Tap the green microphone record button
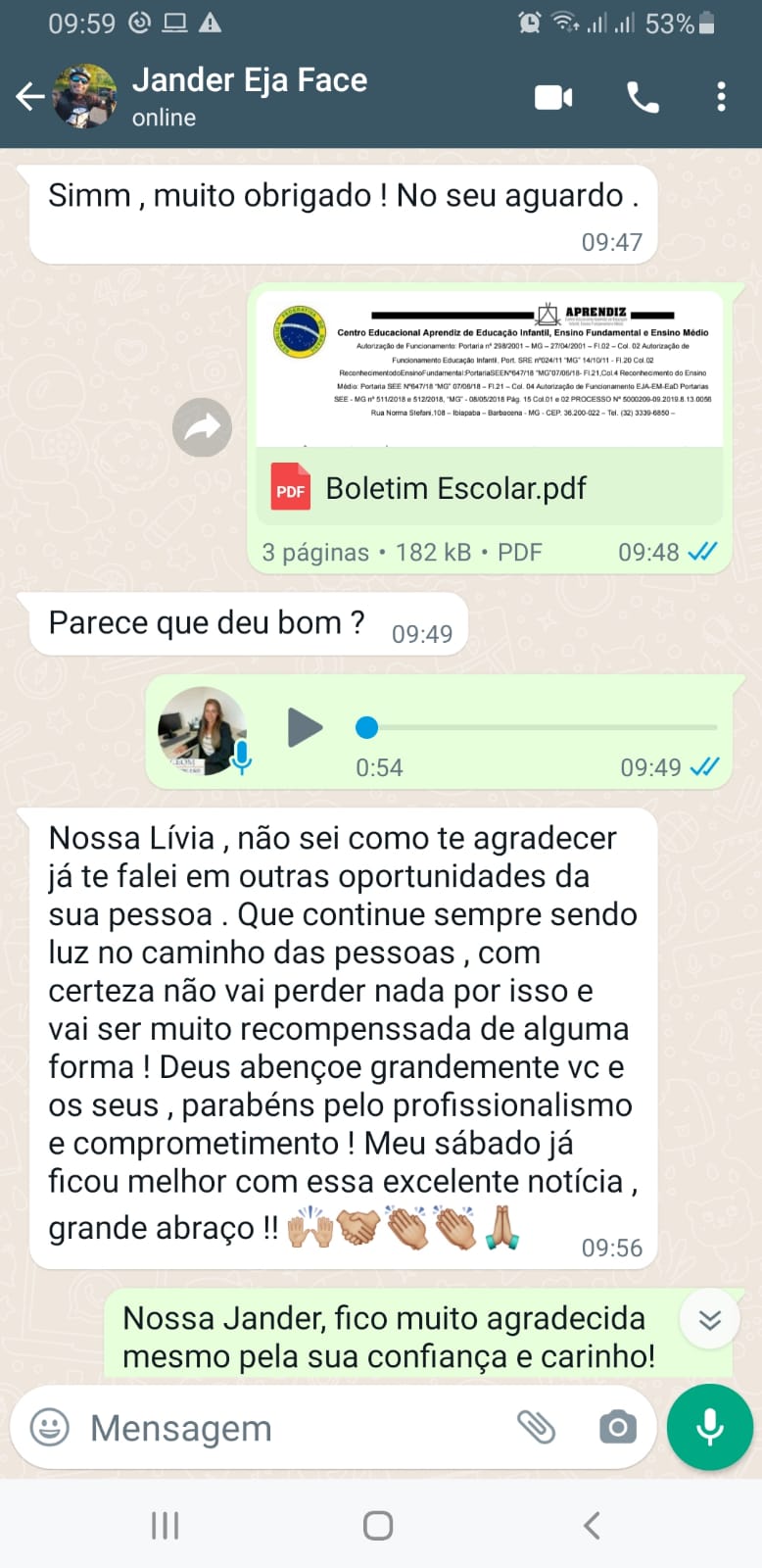 click(x=709, y=1427)
